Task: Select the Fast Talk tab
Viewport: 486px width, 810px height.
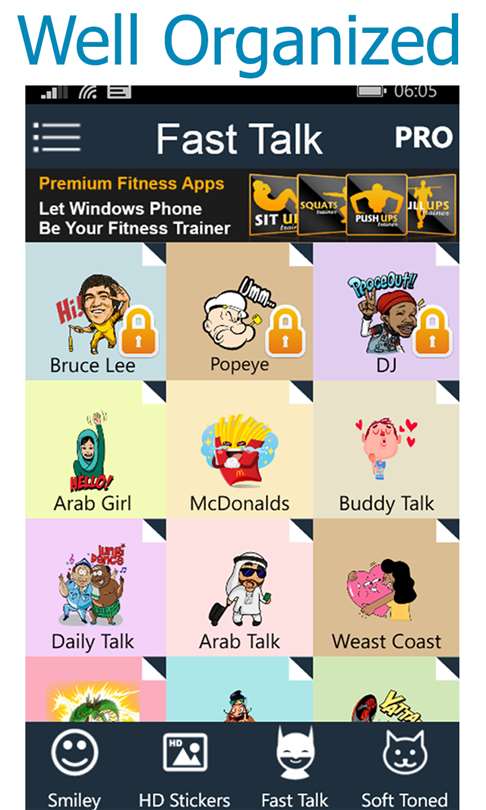Action: pos(294,767)
